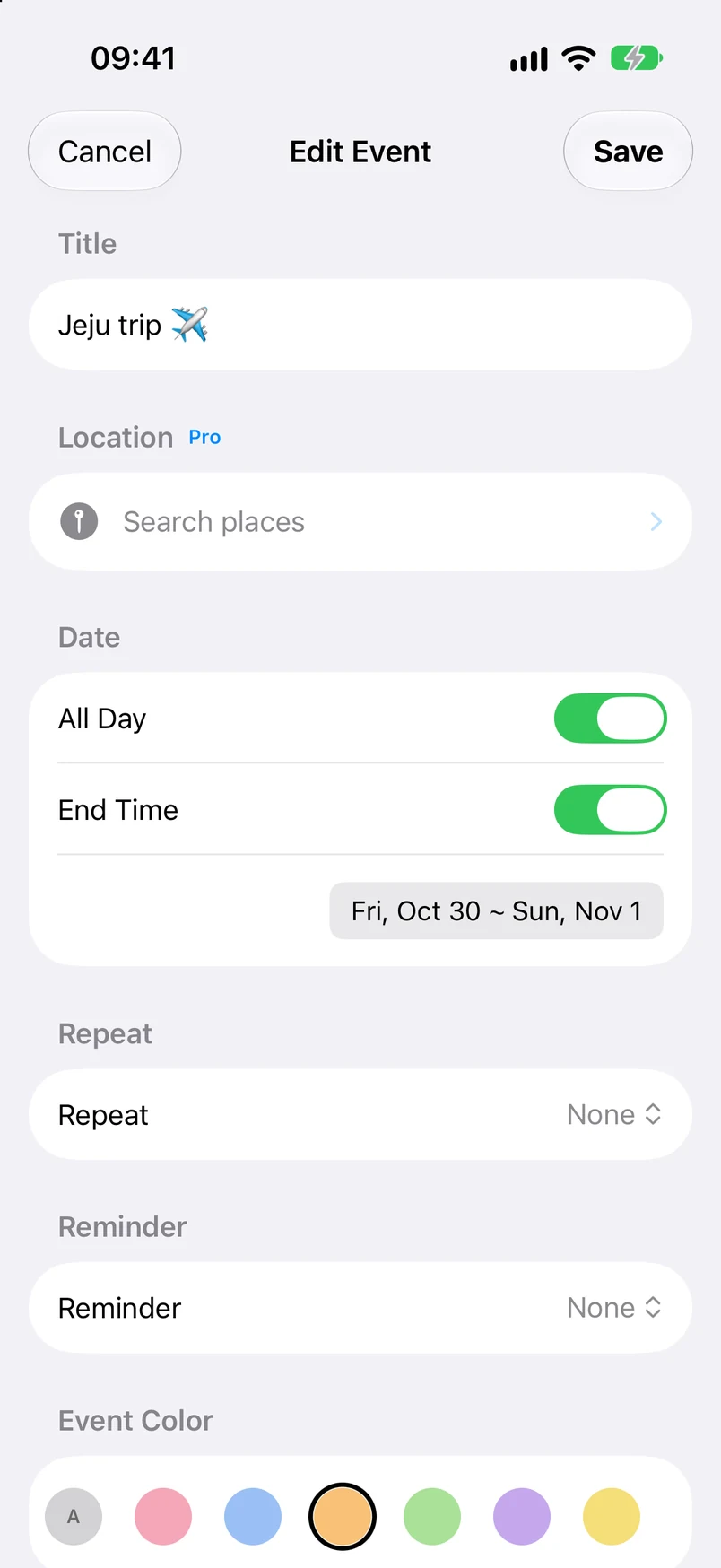
Task: Open the Reminder dropdown
Action: (360, 1308)
